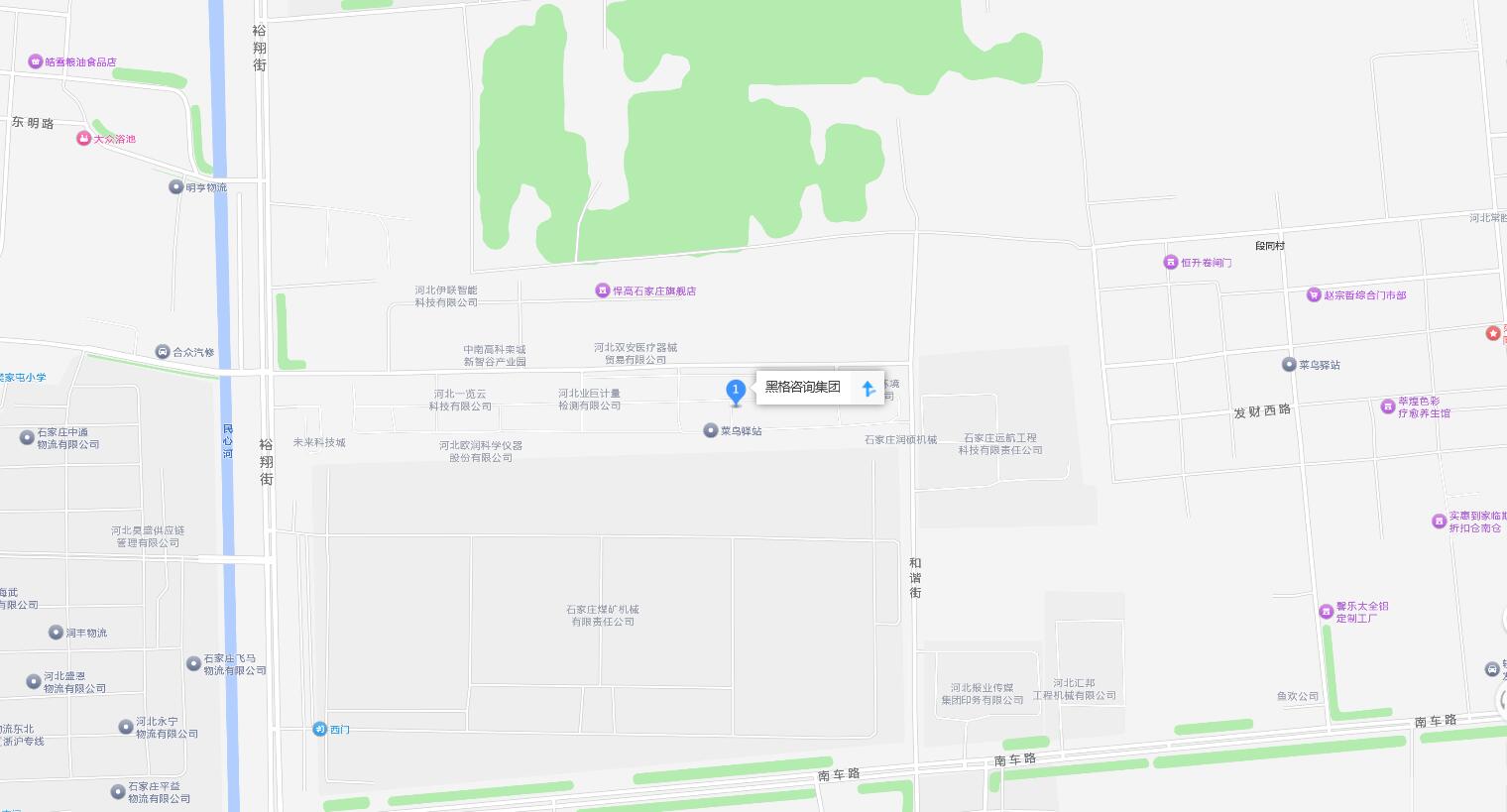Select the 西门 bus stop marker

319,729
